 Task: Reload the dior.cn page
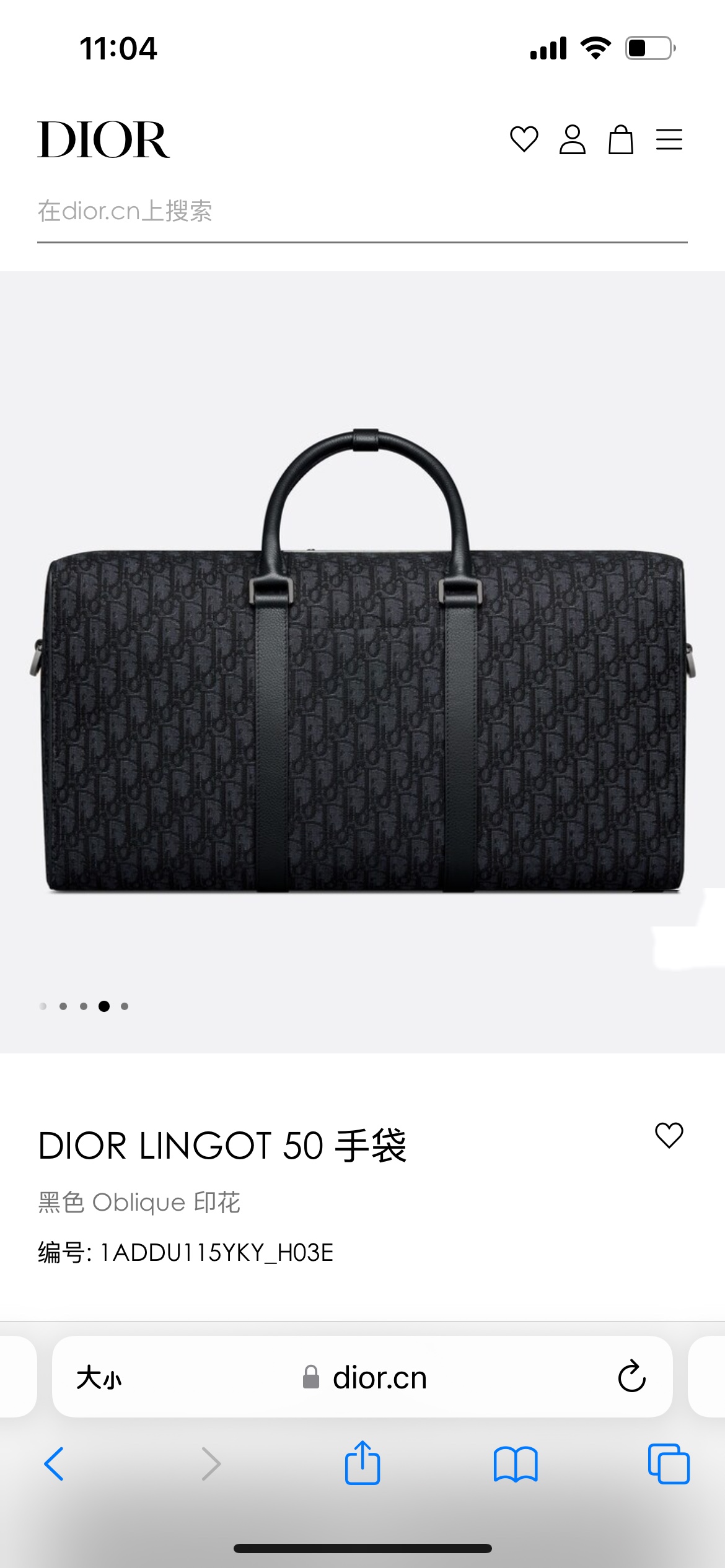(x=631, y=1377)
